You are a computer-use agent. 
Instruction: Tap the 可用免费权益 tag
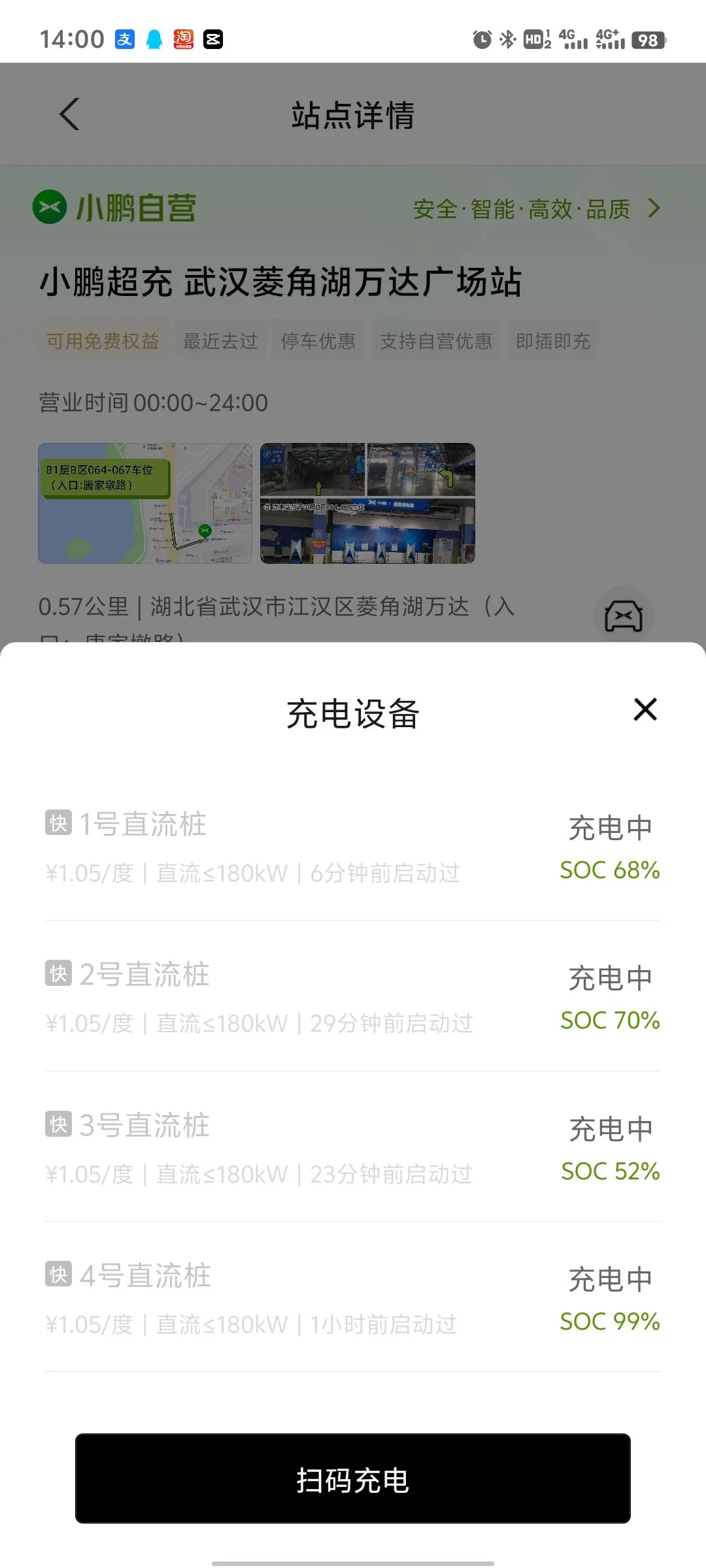point(103,341)
